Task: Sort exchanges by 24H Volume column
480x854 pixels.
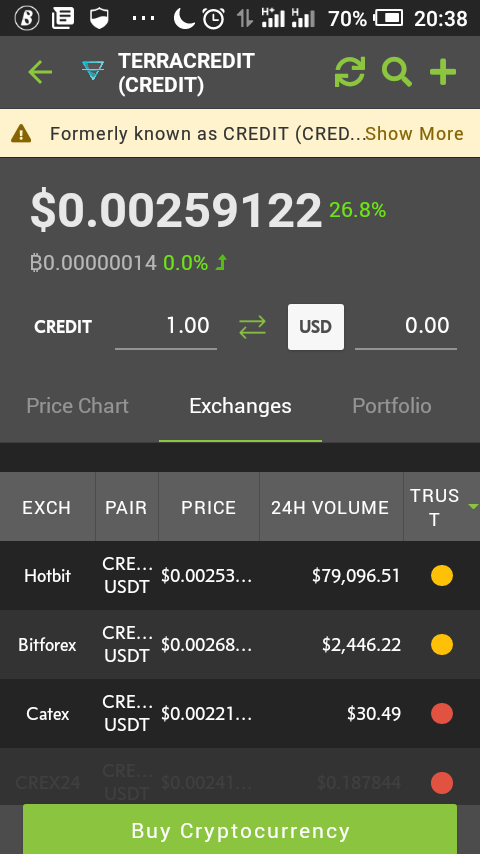Action: [331, 507]
